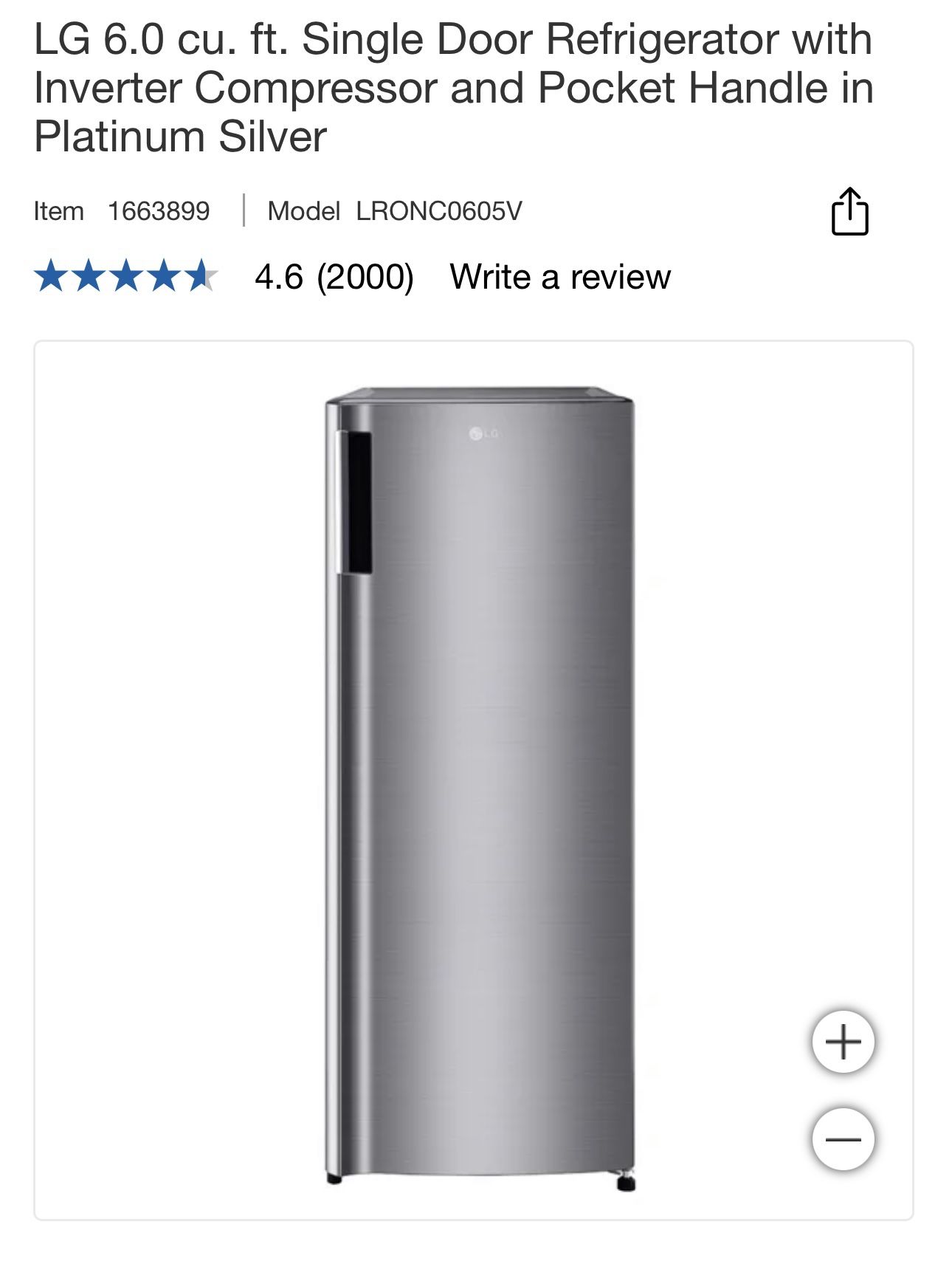Click the Item label text
The width and height of the screenshot is (952, 1264).
[x=61, y=211]
